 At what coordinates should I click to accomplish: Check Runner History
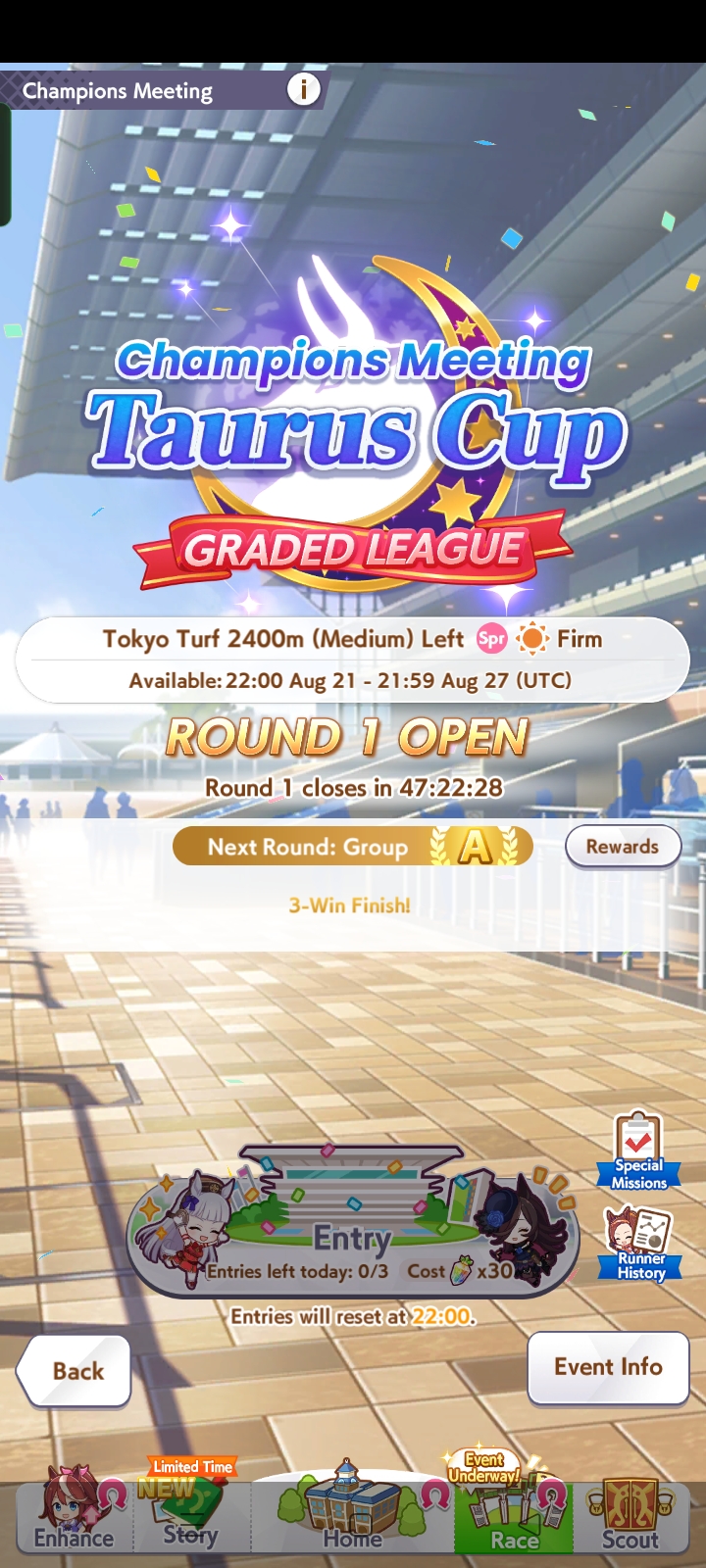click(x=640, y=1244)
